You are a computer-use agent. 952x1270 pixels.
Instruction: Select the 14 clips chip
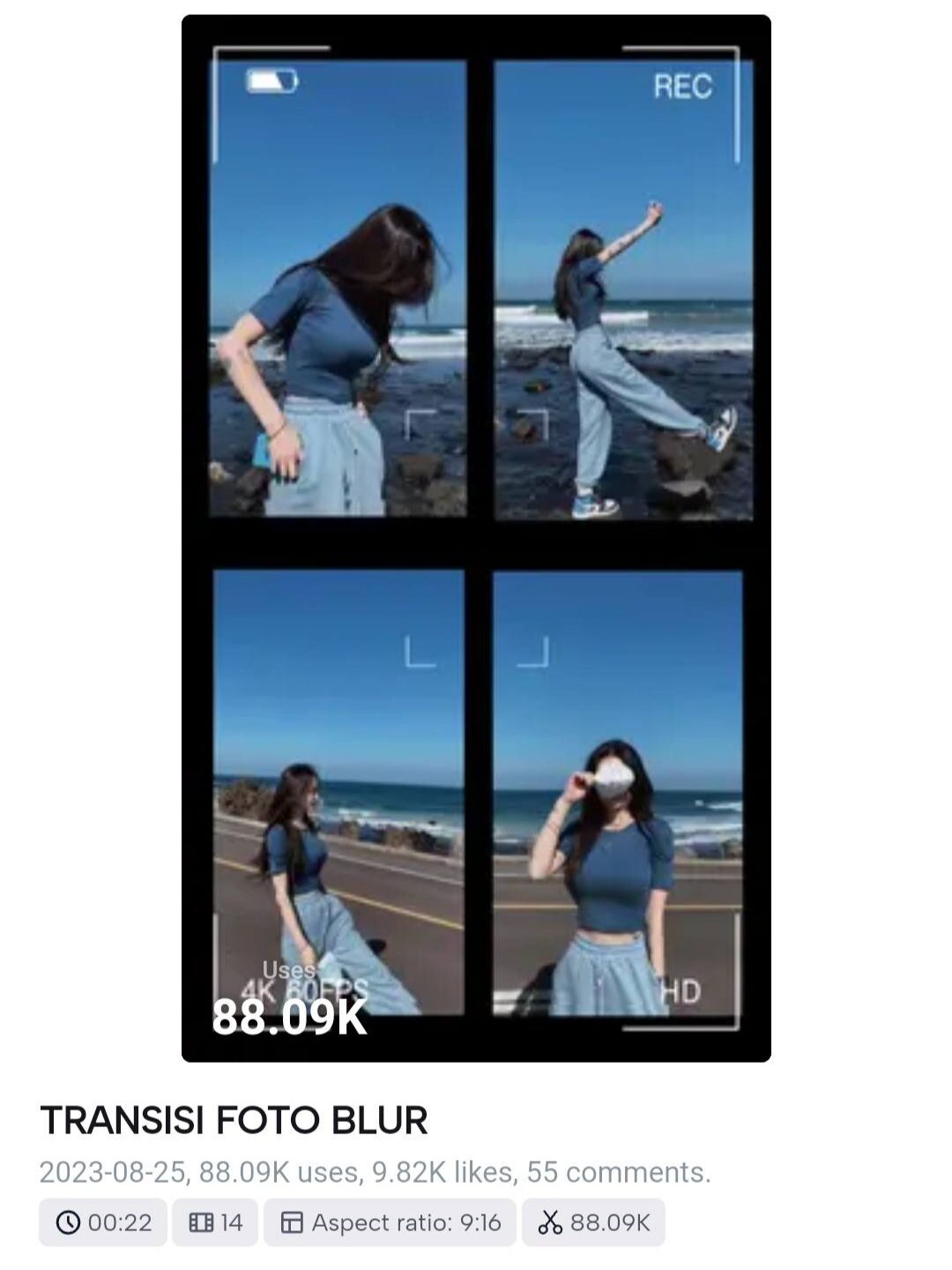[x=215, y=1222]
